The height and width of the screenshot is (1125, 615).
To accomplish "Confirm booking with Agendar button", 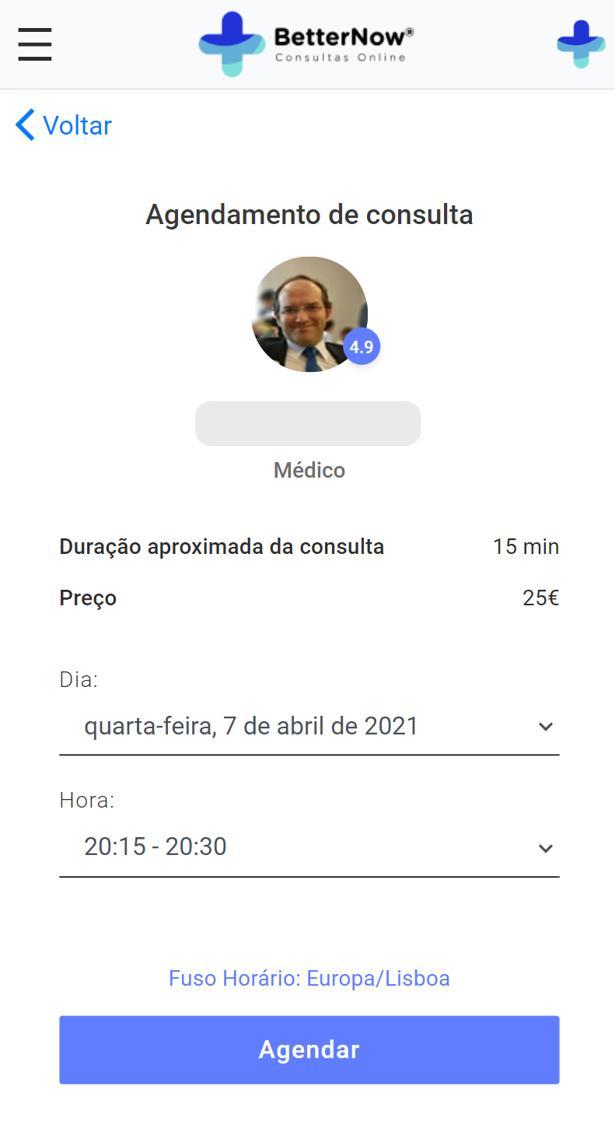I will [309, 1050].
